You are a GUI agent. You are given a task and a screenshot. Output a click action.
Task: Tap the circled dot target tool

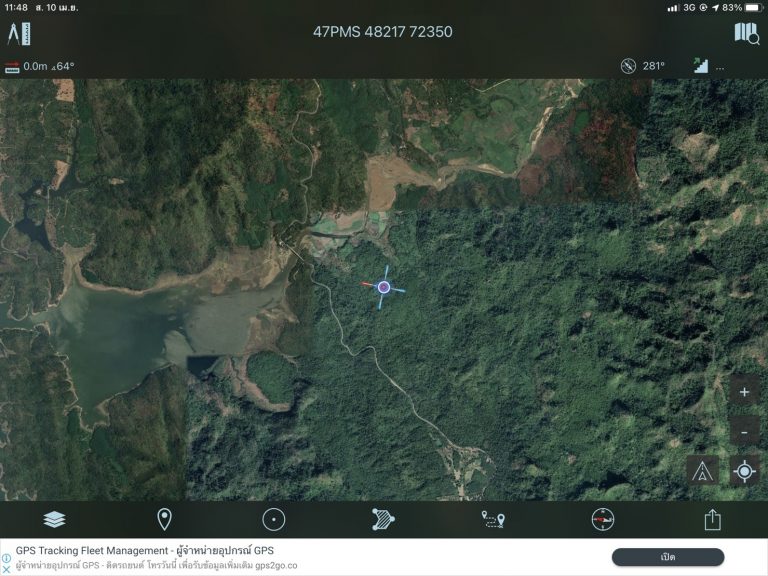[x=274, y=519]
